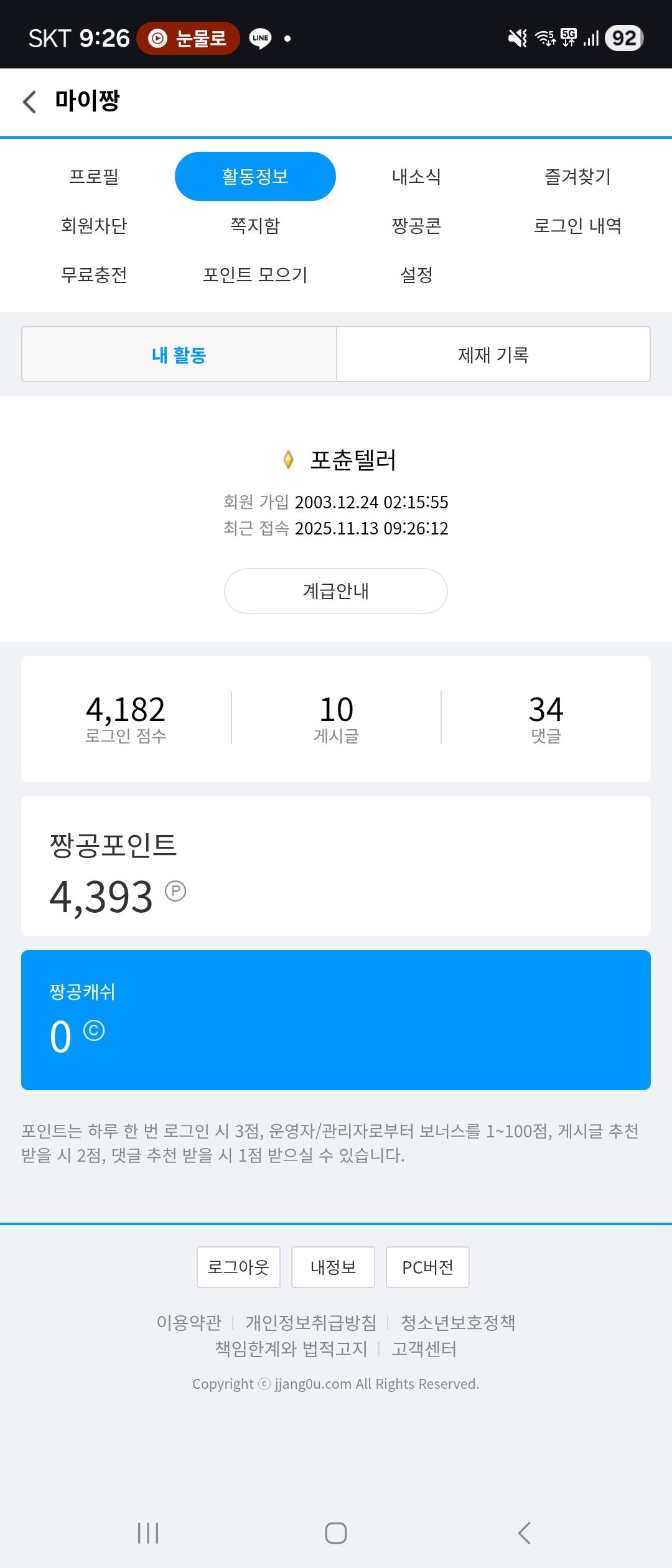Viewport: 672px width, 1568px height.
Task: Switch to PC버전 view
Action: pyautogui.click(x=427, y=1267)
